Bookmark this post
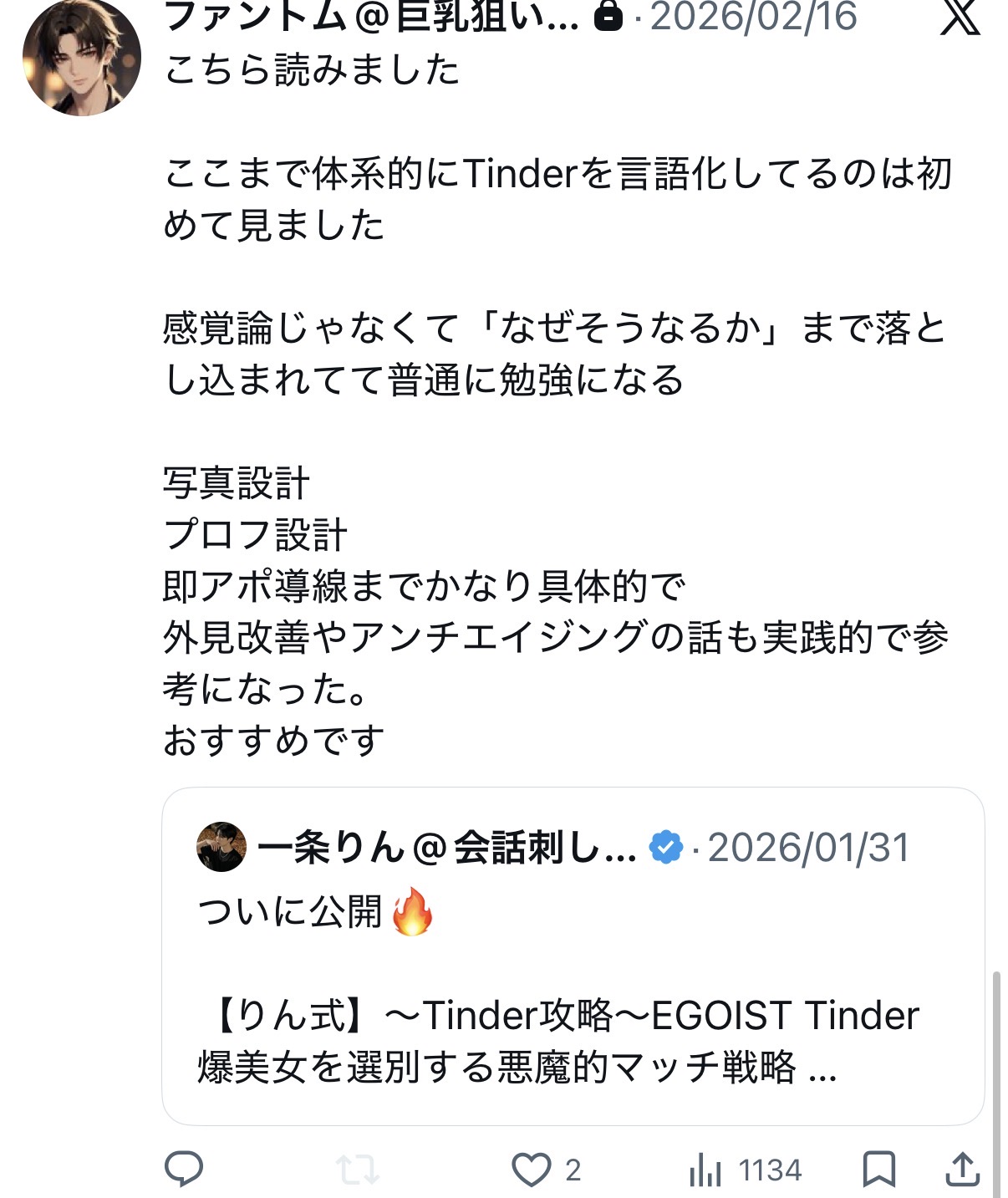The width and height of the screenshot is (1008, 1198). [878, 1169]
